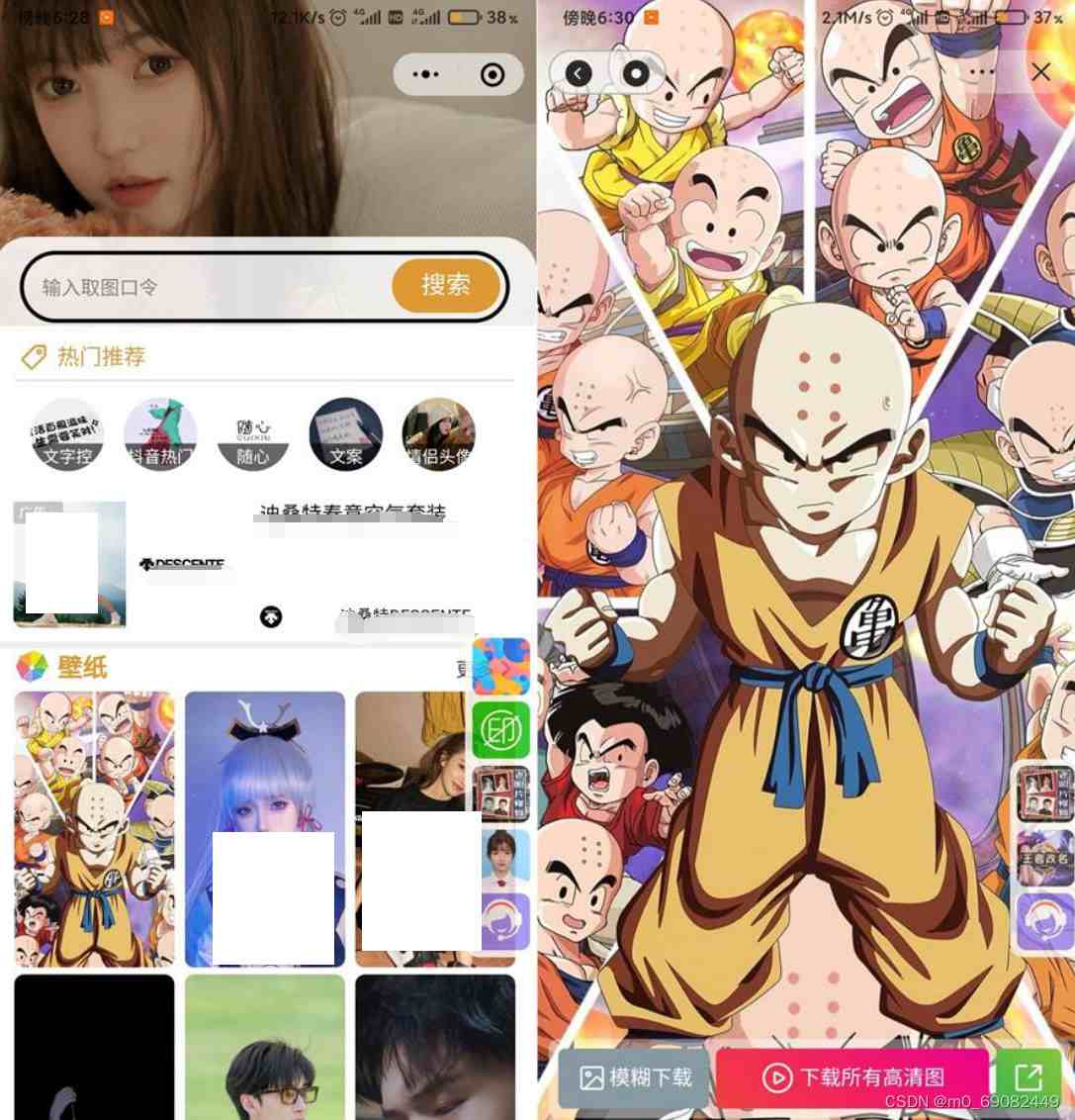The height and width of the screenshot is (1120, 1075).
Task: Open the 情侣头像 category
Action: pyautogui.click(x=439, y=435)
